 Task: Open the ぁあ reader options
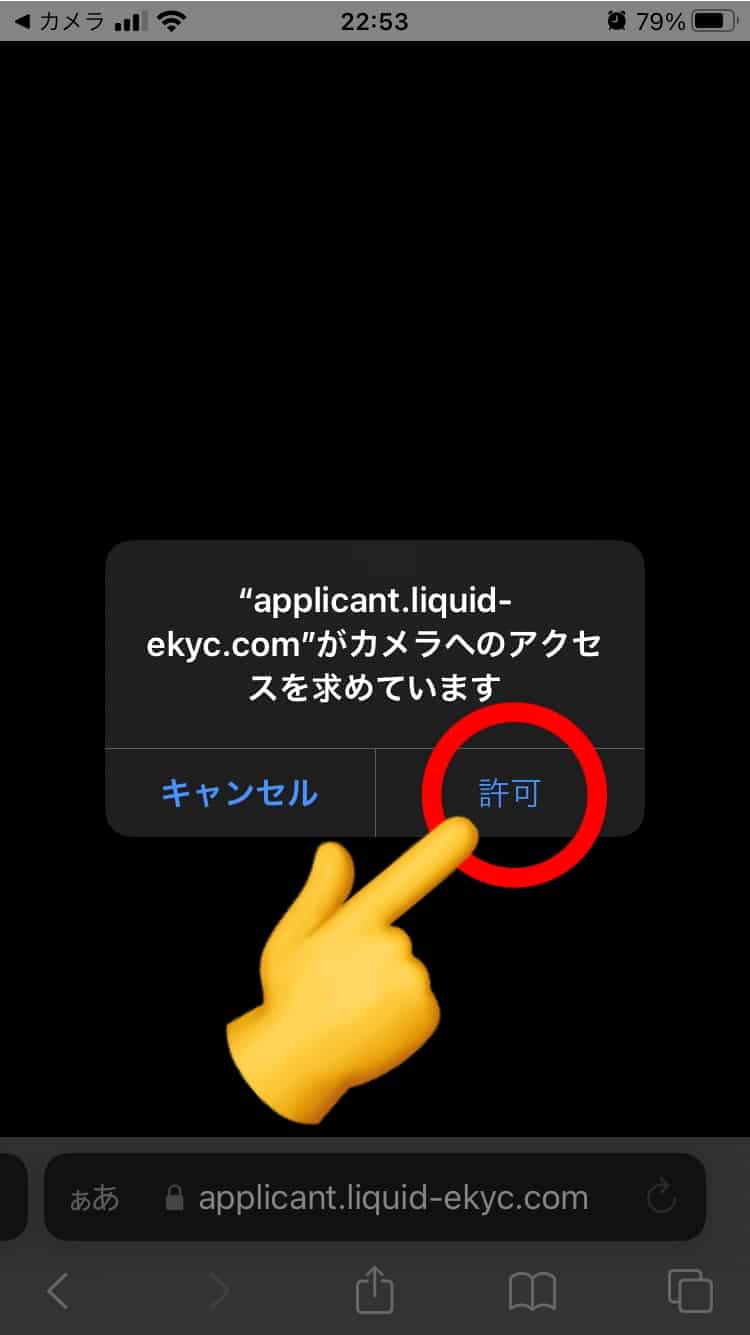point(94,1198)
